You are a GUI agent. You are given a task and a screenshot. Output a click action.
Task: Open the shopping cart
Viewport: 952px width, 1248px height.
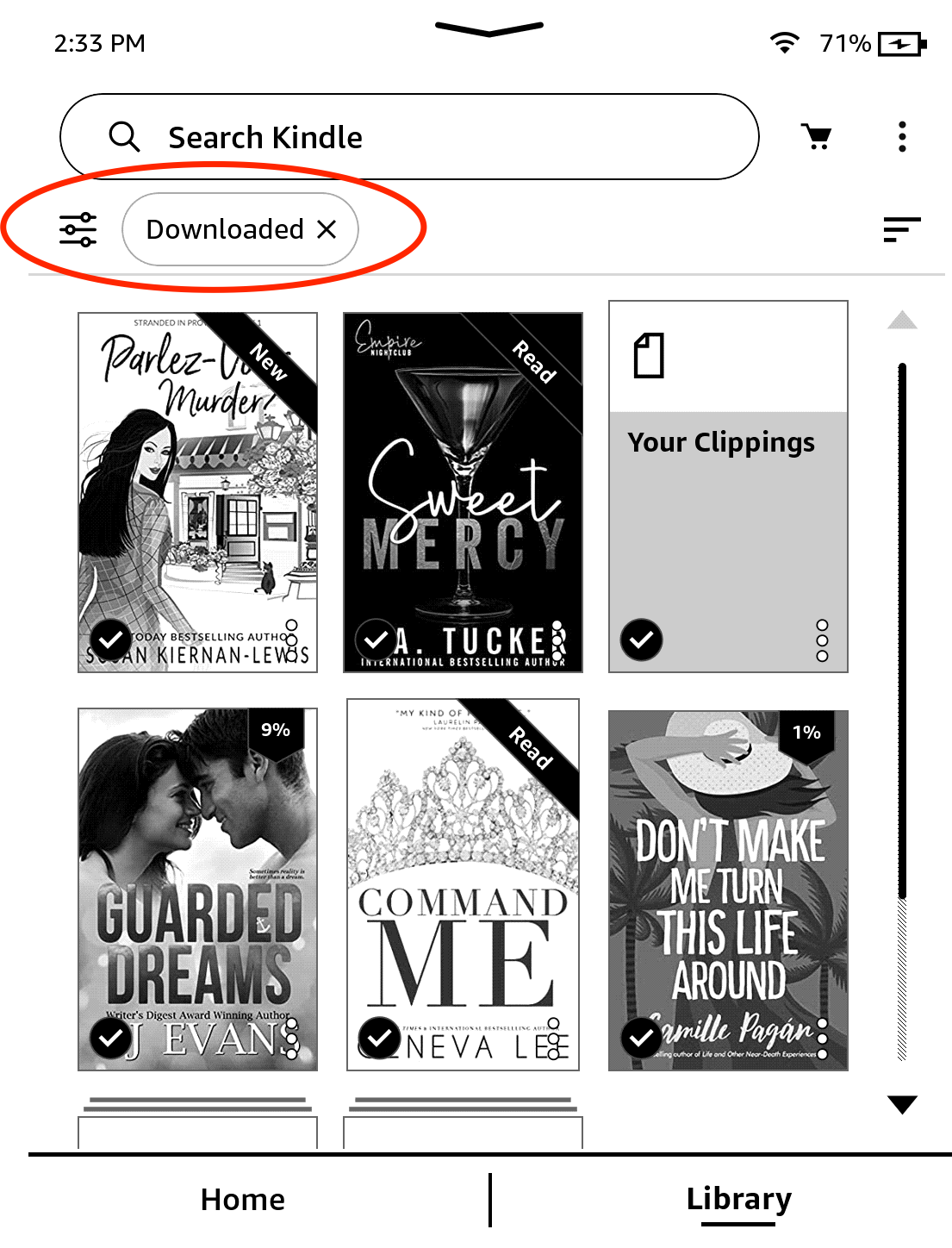pos(816,136)
